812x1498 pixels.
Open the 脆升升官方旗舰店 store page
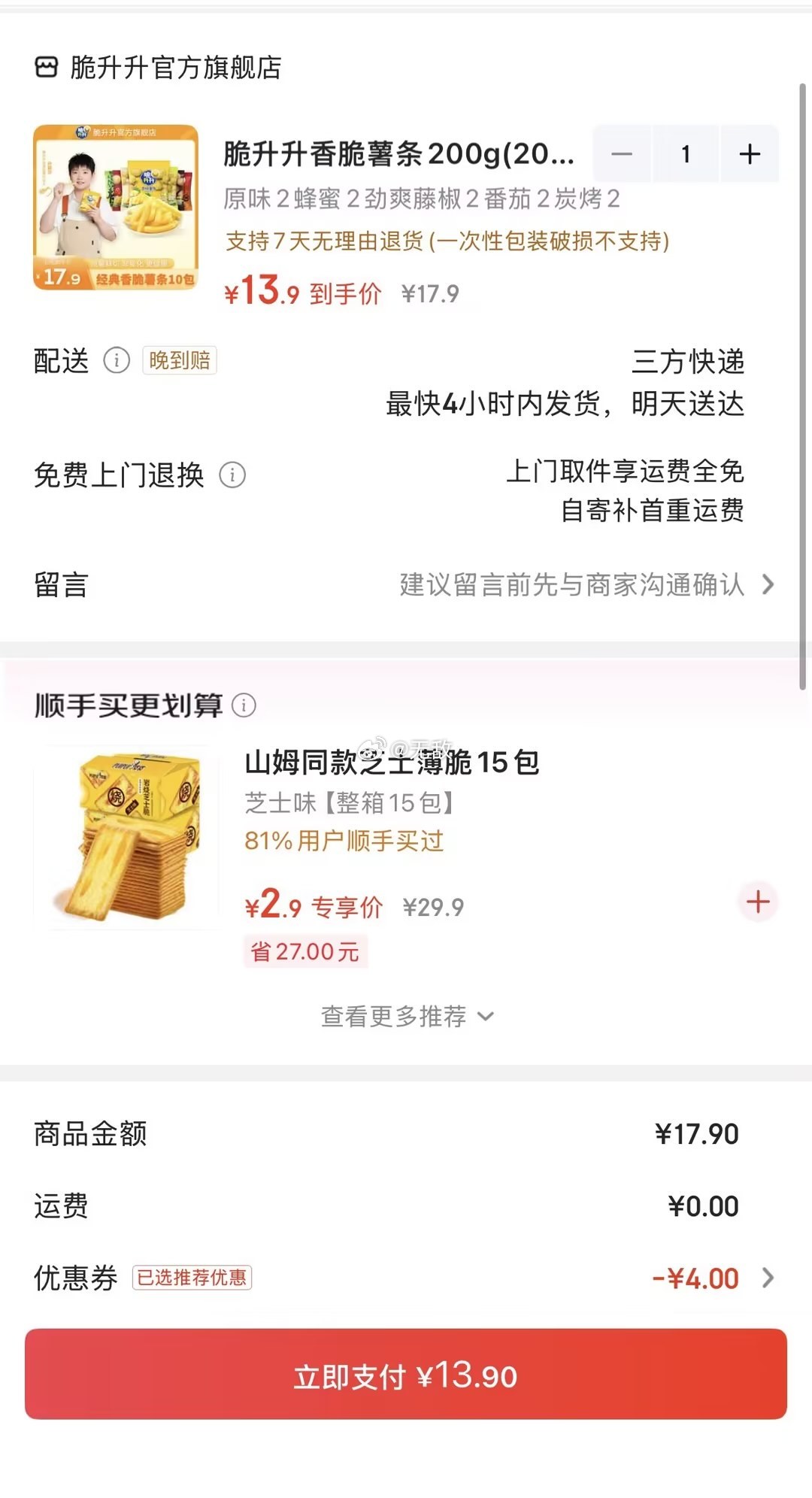(x=159, y=68)
